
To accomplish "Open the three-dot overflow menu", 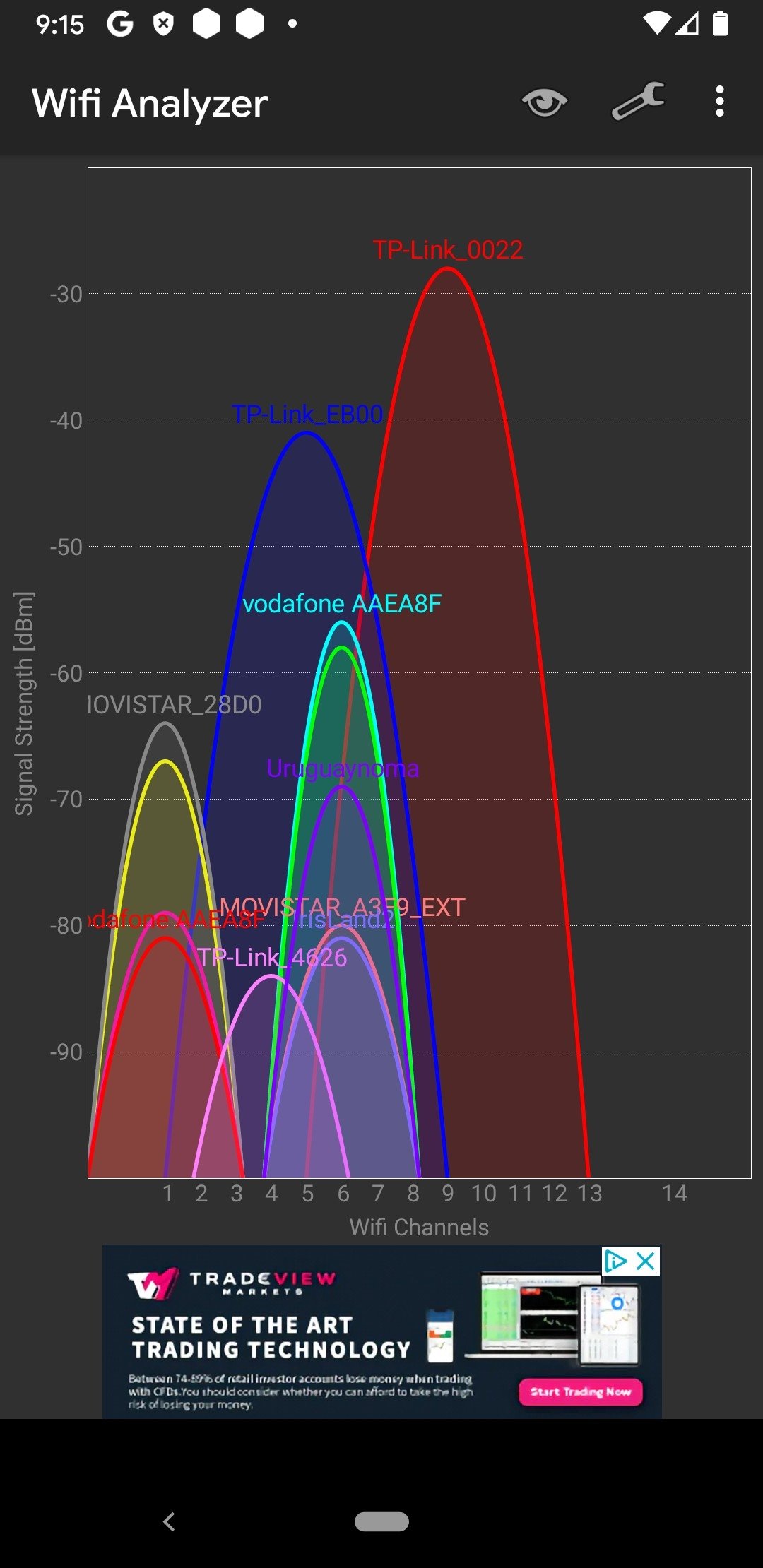I will click(x=719, y=102).
